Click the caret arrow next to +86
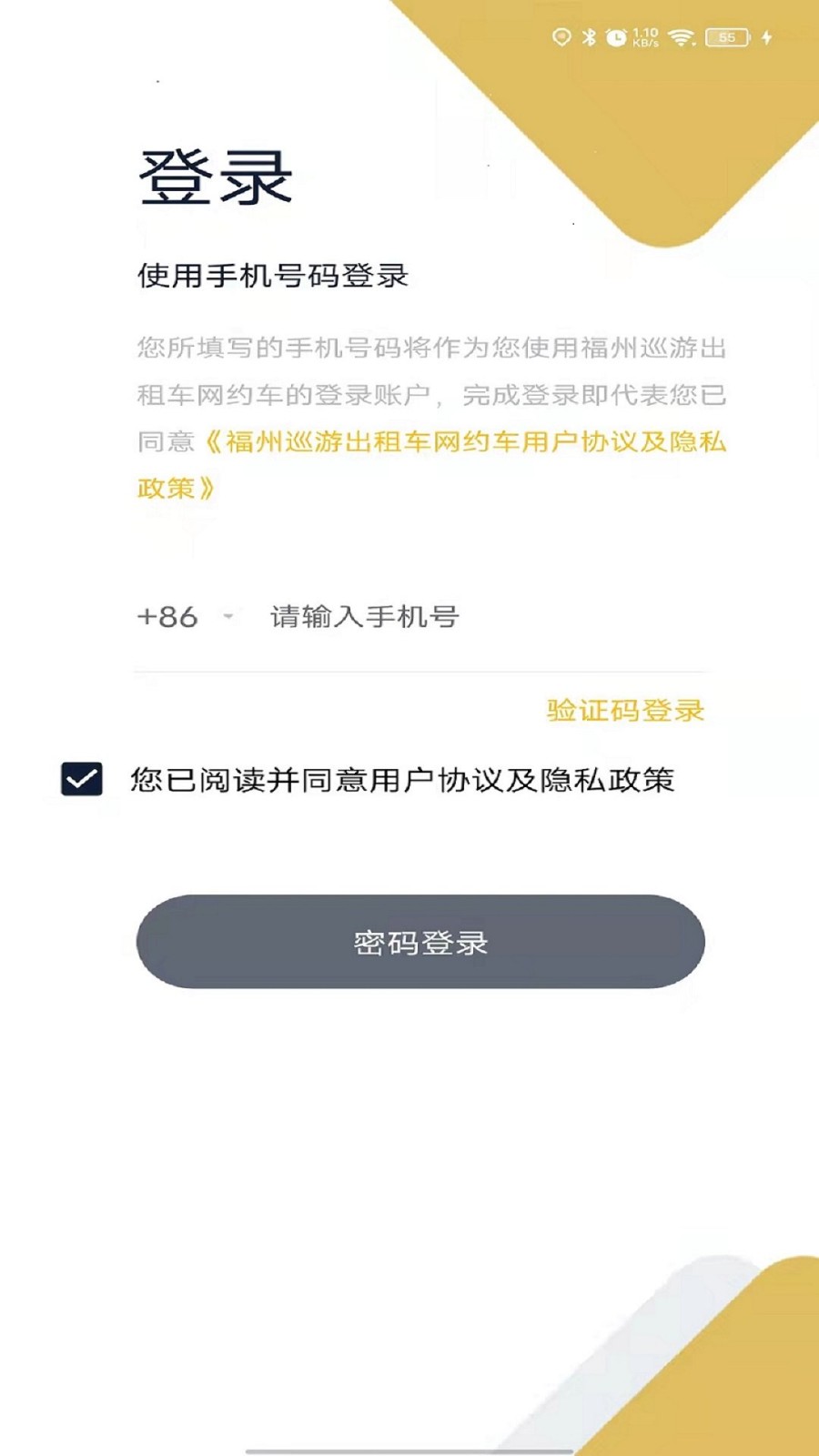Image resolution: width=819 pixels, height=1456 pixels. [229, 615]
